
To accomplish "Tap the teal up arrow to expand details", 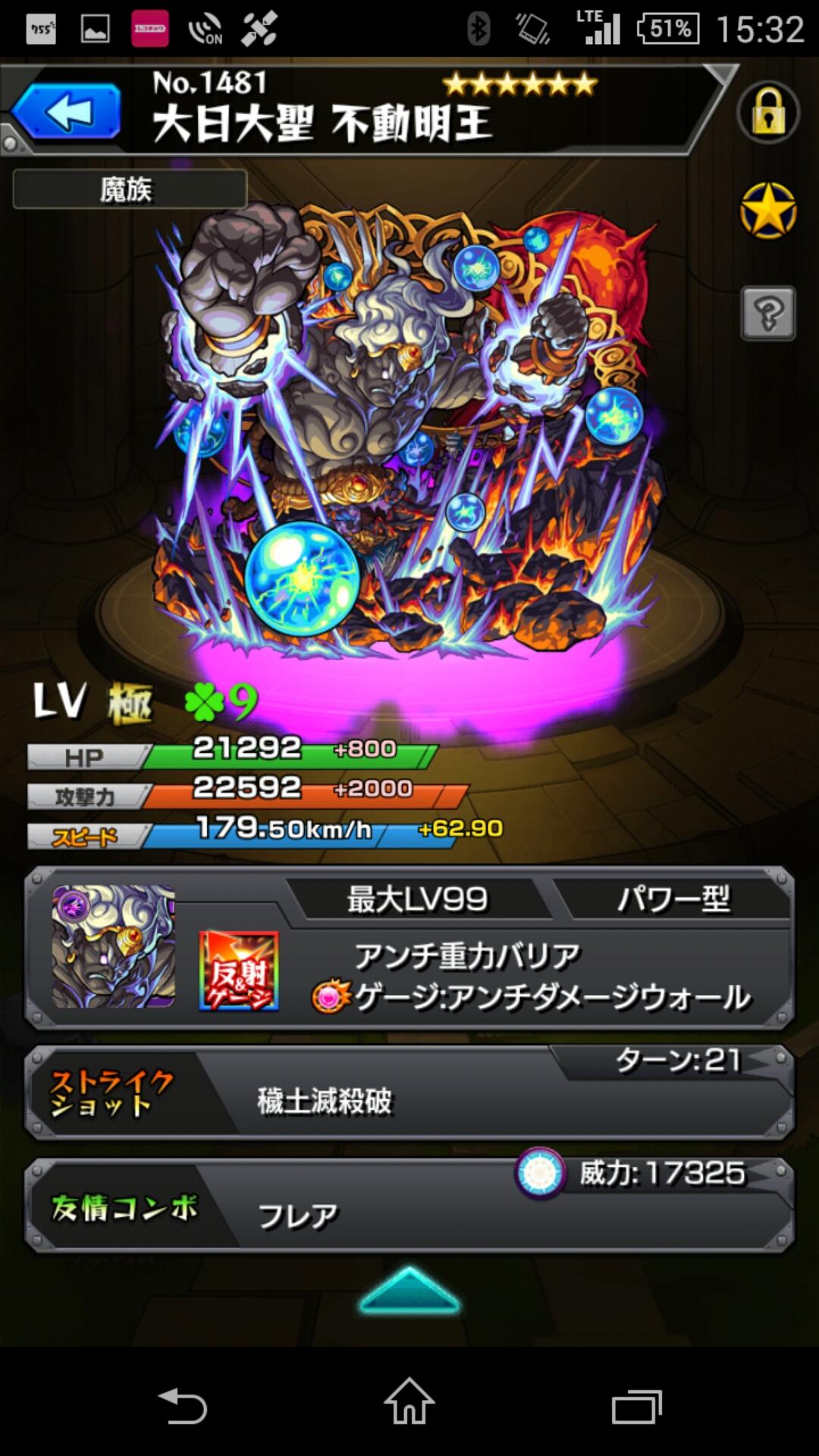I will pyautogui.click(x=409, y=1289).
